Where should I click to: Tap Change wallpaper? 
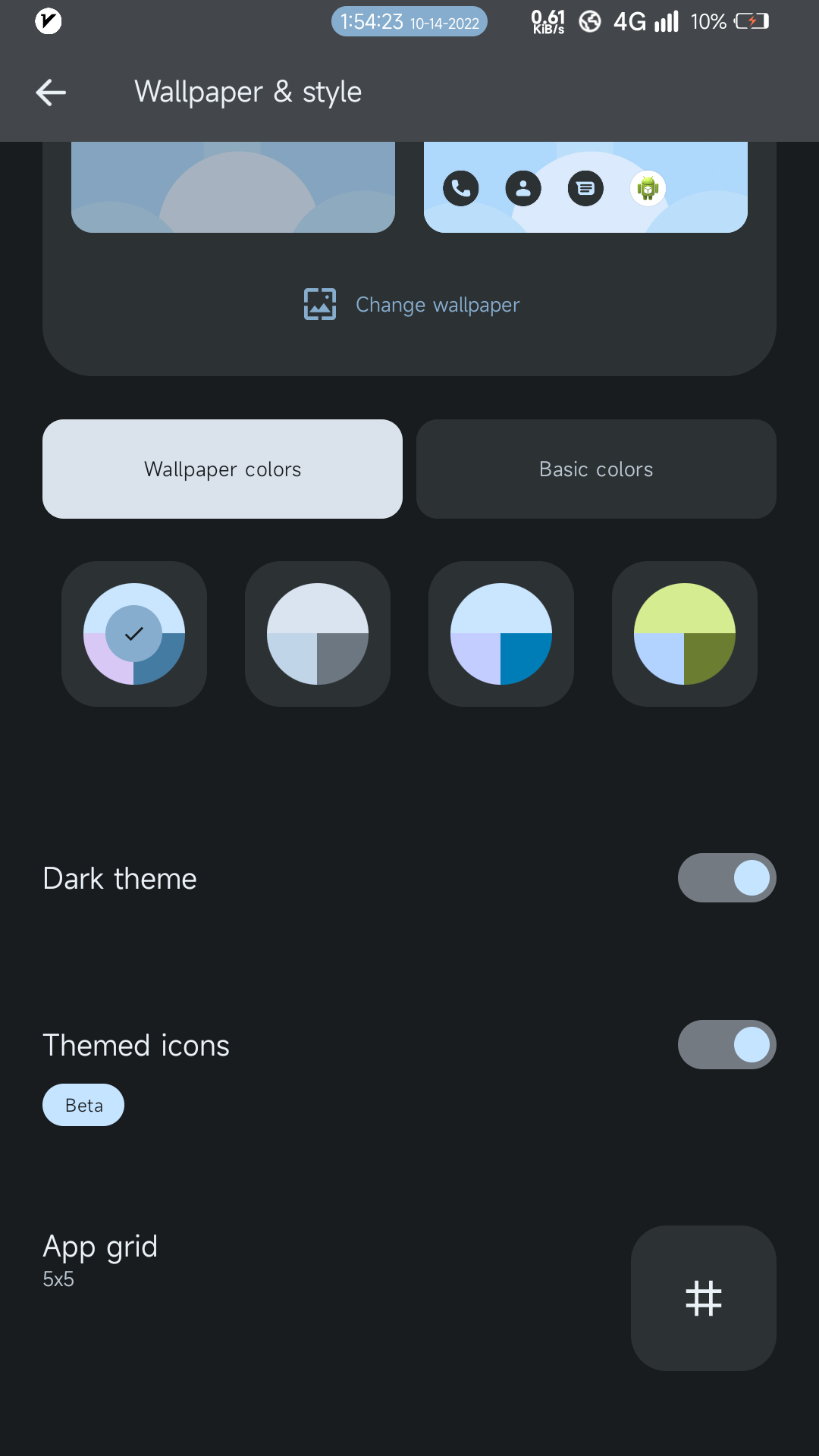pos(411,305)
